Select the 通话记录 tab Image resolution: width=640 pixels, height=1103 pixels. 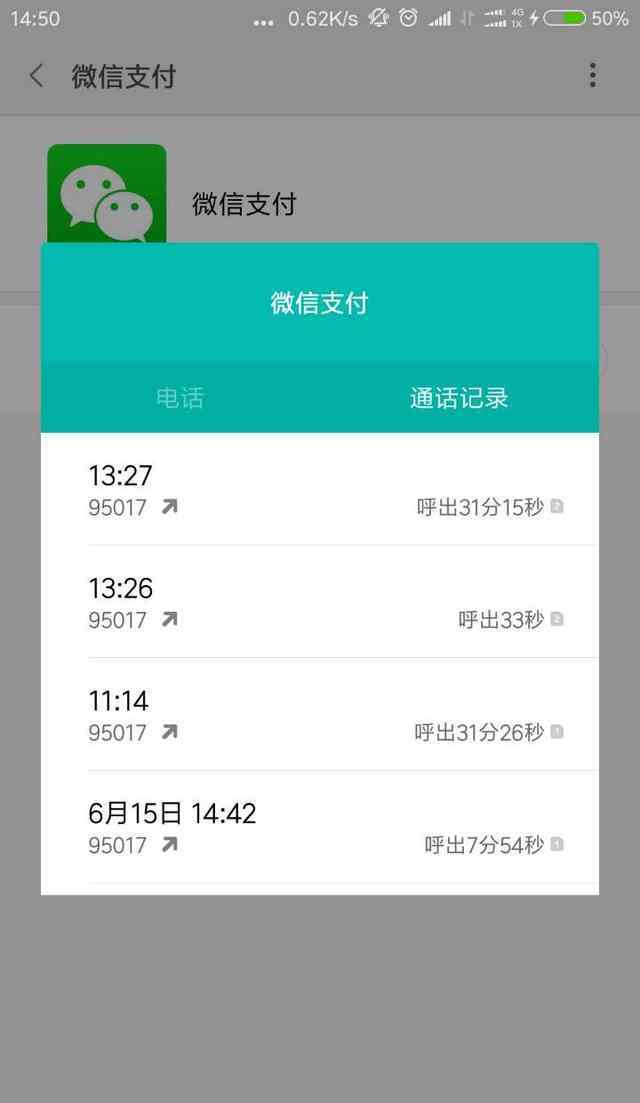point(459,398)
